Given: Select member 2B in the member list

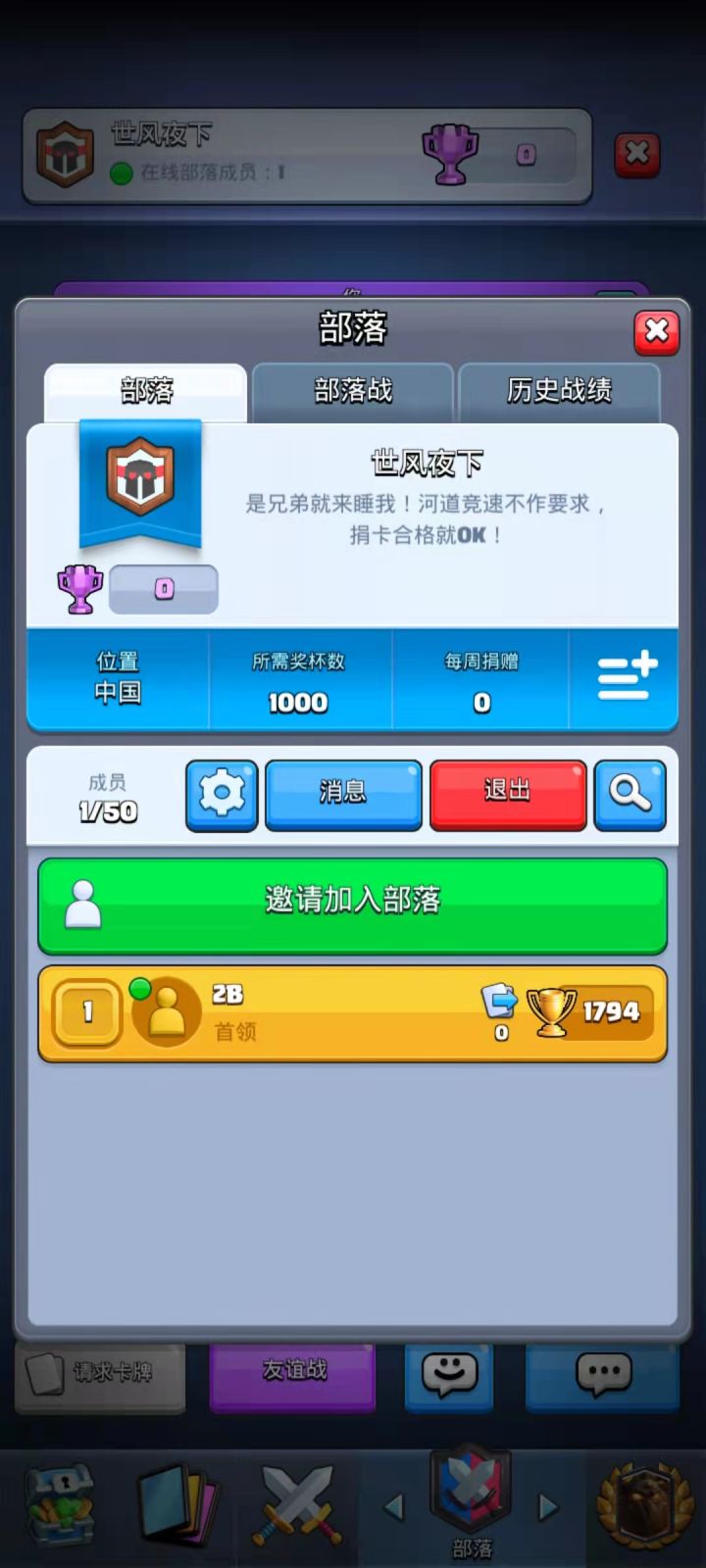Looking at the screenshot, I should coord(353,1011).
